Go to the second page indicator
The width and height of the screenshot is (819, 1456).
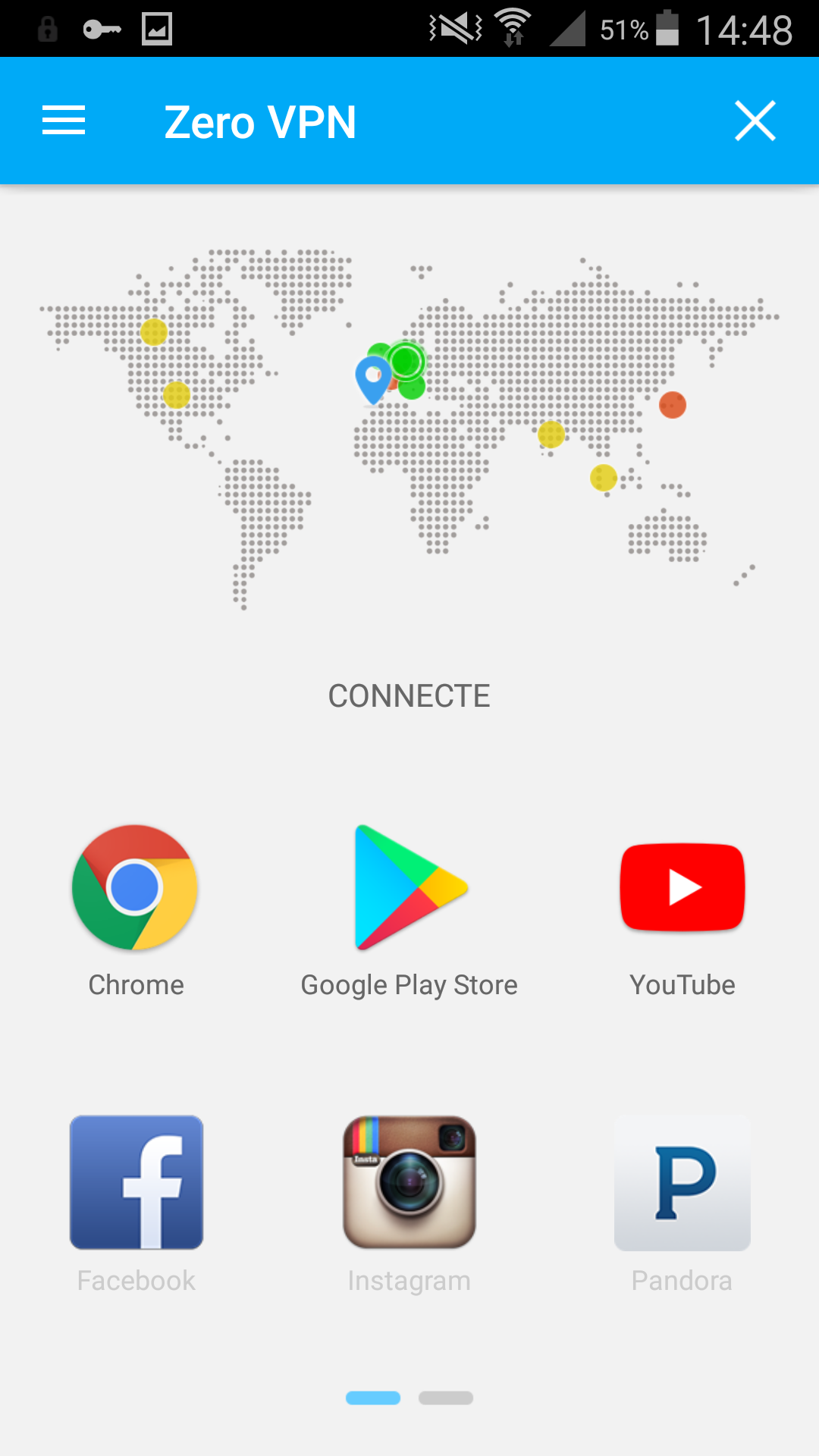[446, 1398]
